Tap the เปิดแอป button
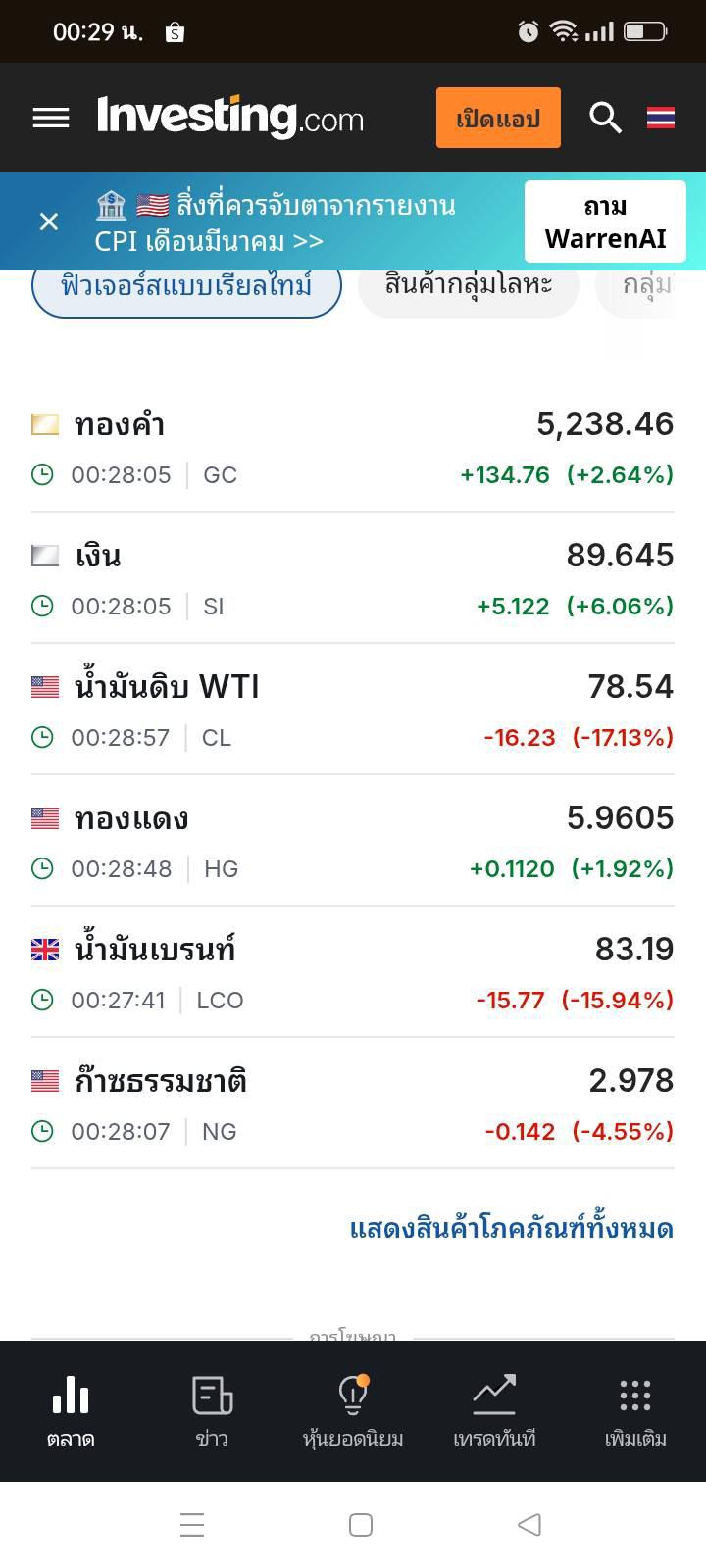The width and height of the screenshot is (706, 1568). (x=498, y=118)
